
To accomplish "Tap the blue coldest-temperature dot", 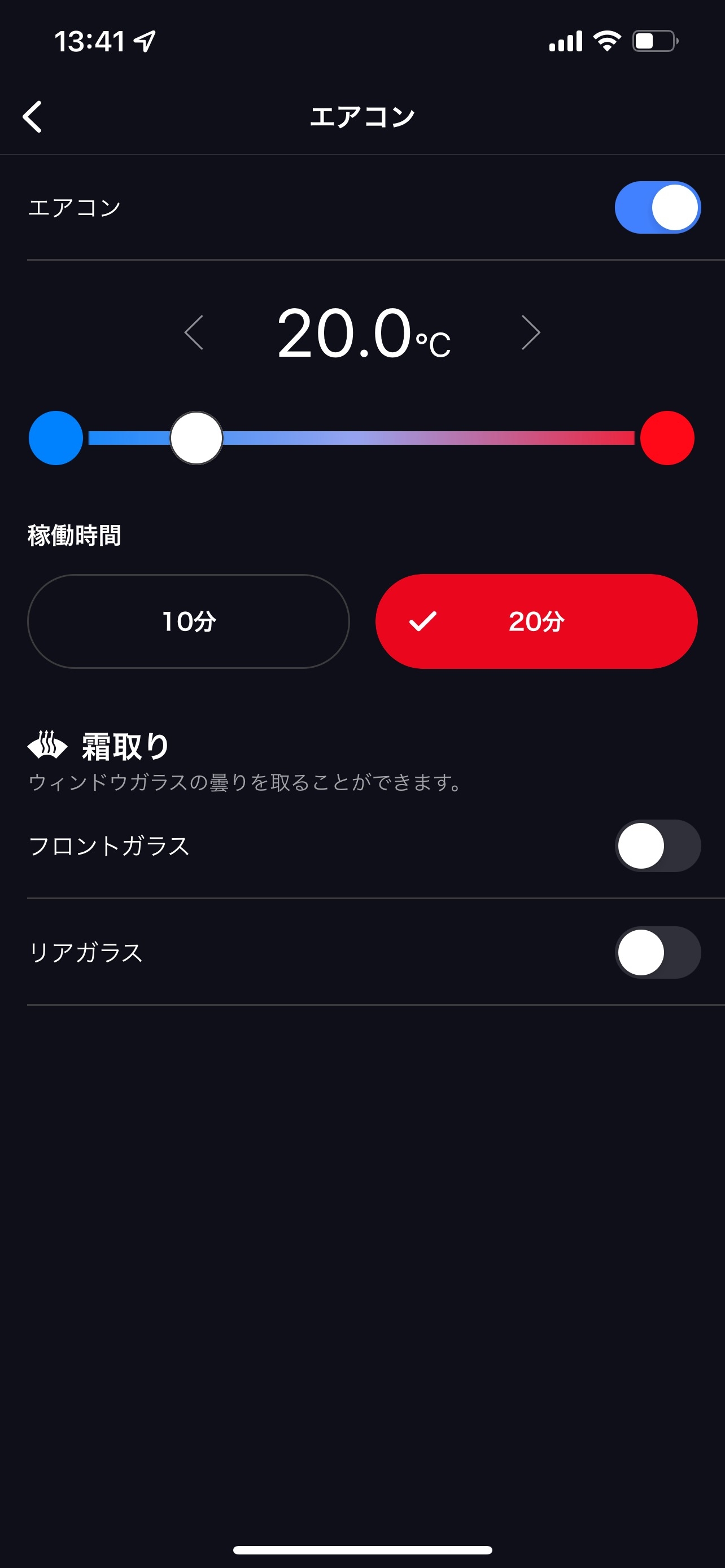I will pyautogui.click(x=56, y=437).
